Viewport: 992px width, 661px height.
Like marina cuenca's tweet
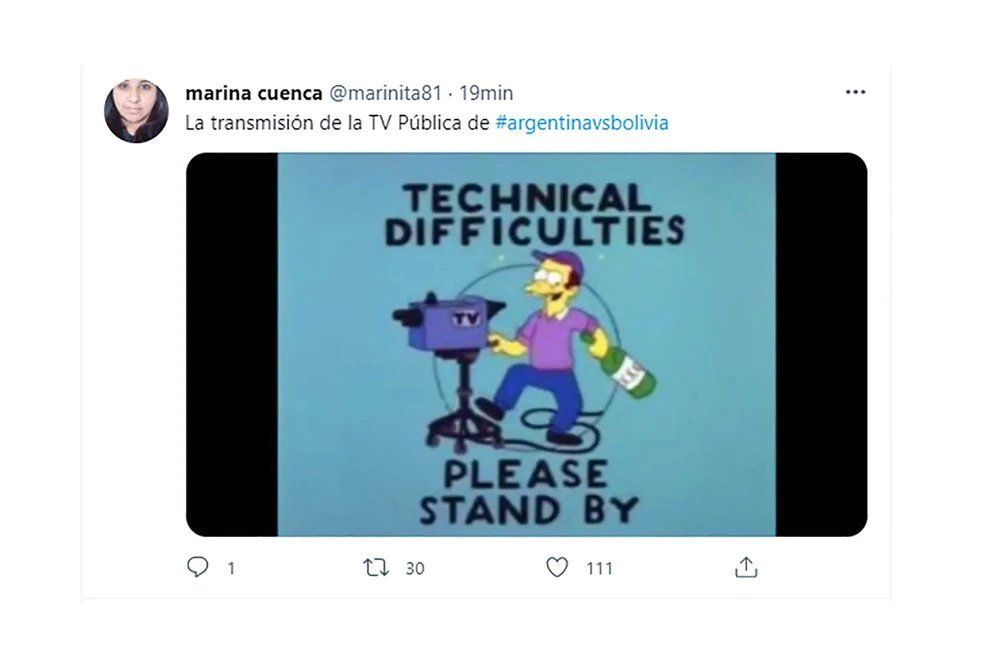(x=557, y=568)
